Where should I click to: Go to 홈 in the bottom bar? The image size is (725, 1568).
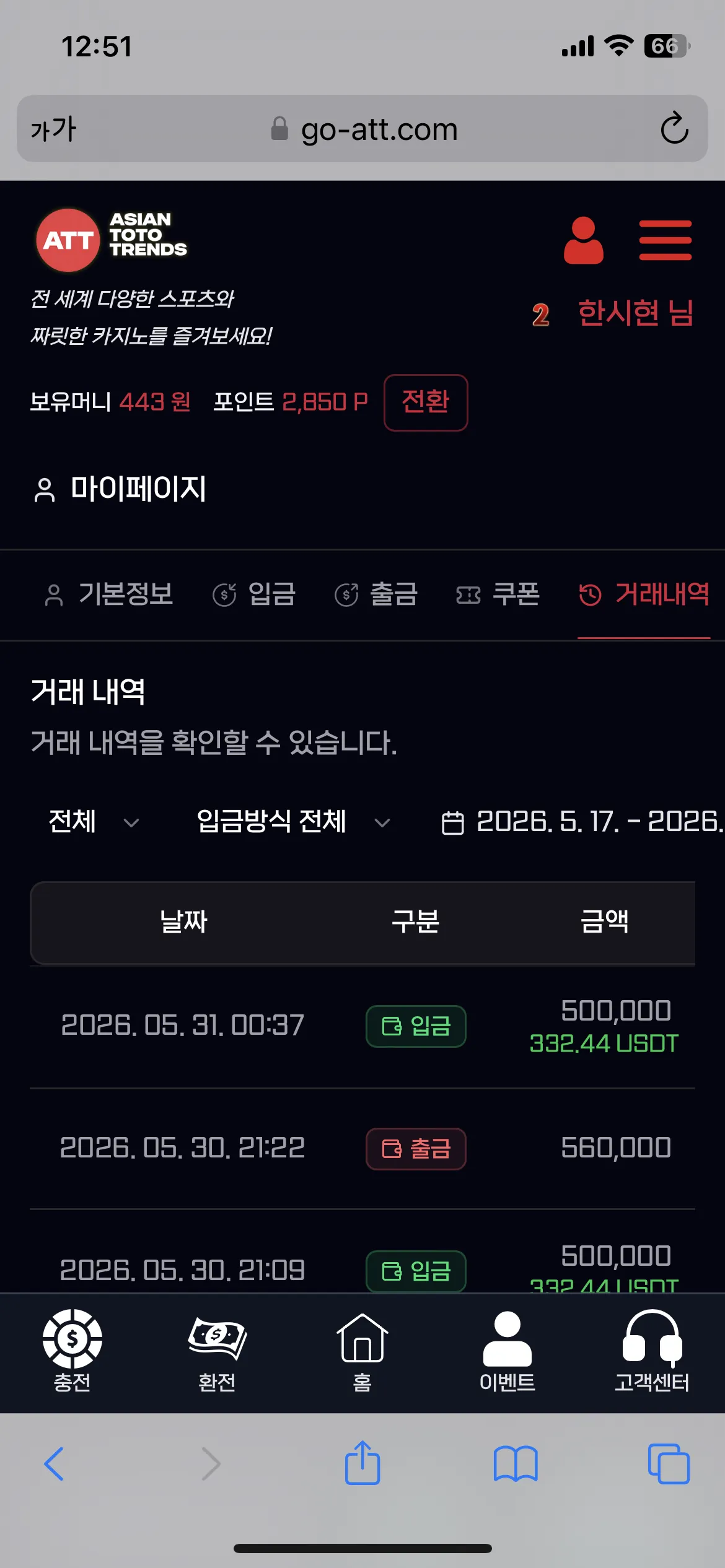(x=362, y=1351)
